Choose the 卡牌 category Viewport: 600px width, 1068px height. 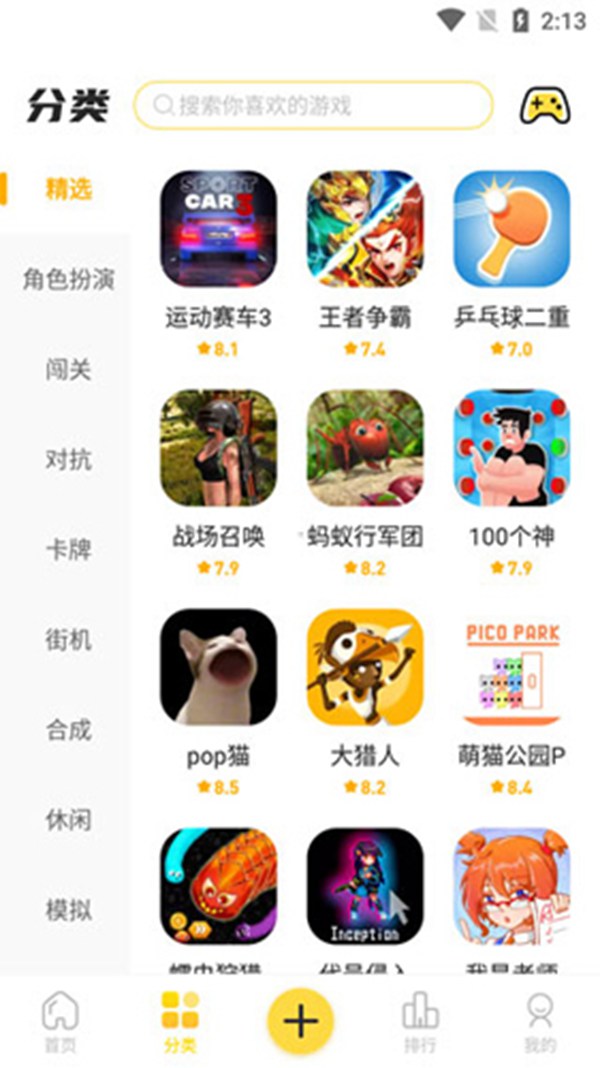pos(68,550)
